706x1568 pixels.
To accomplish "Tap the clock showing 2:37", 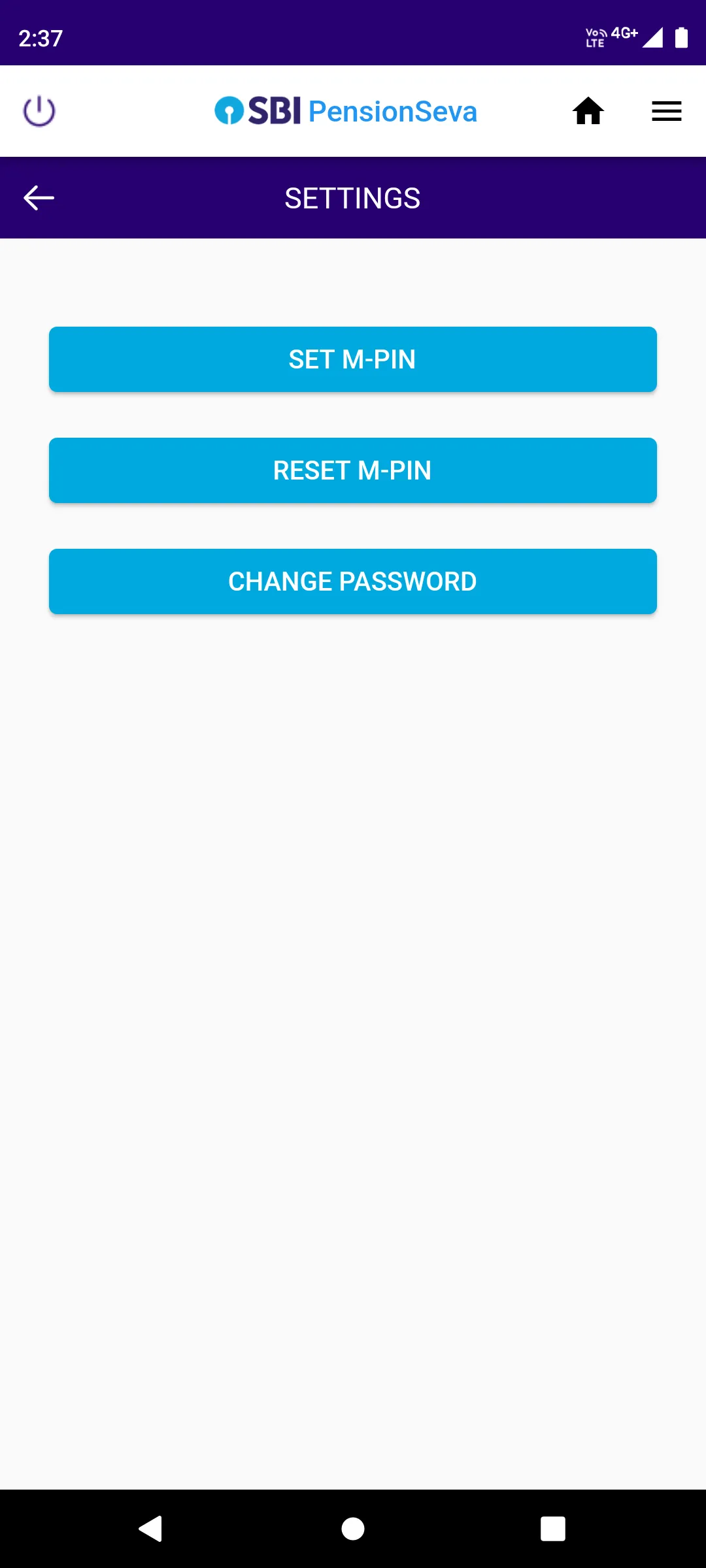I will tap(41, 39).
